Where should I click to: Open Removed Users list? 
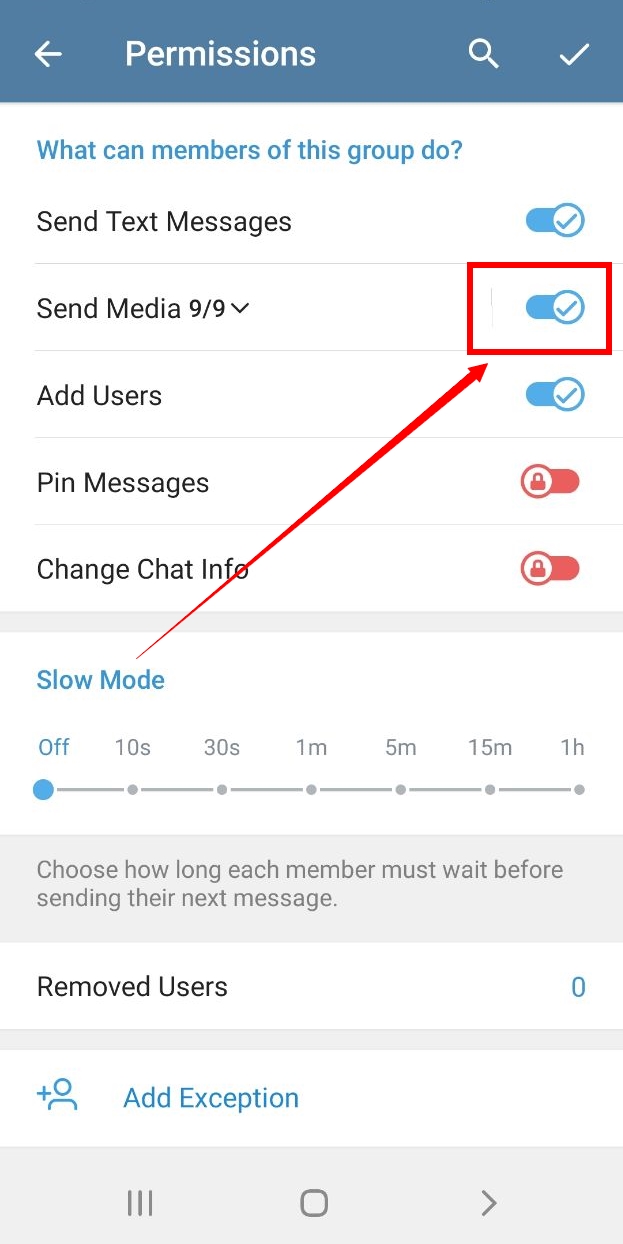coord(311,987)
